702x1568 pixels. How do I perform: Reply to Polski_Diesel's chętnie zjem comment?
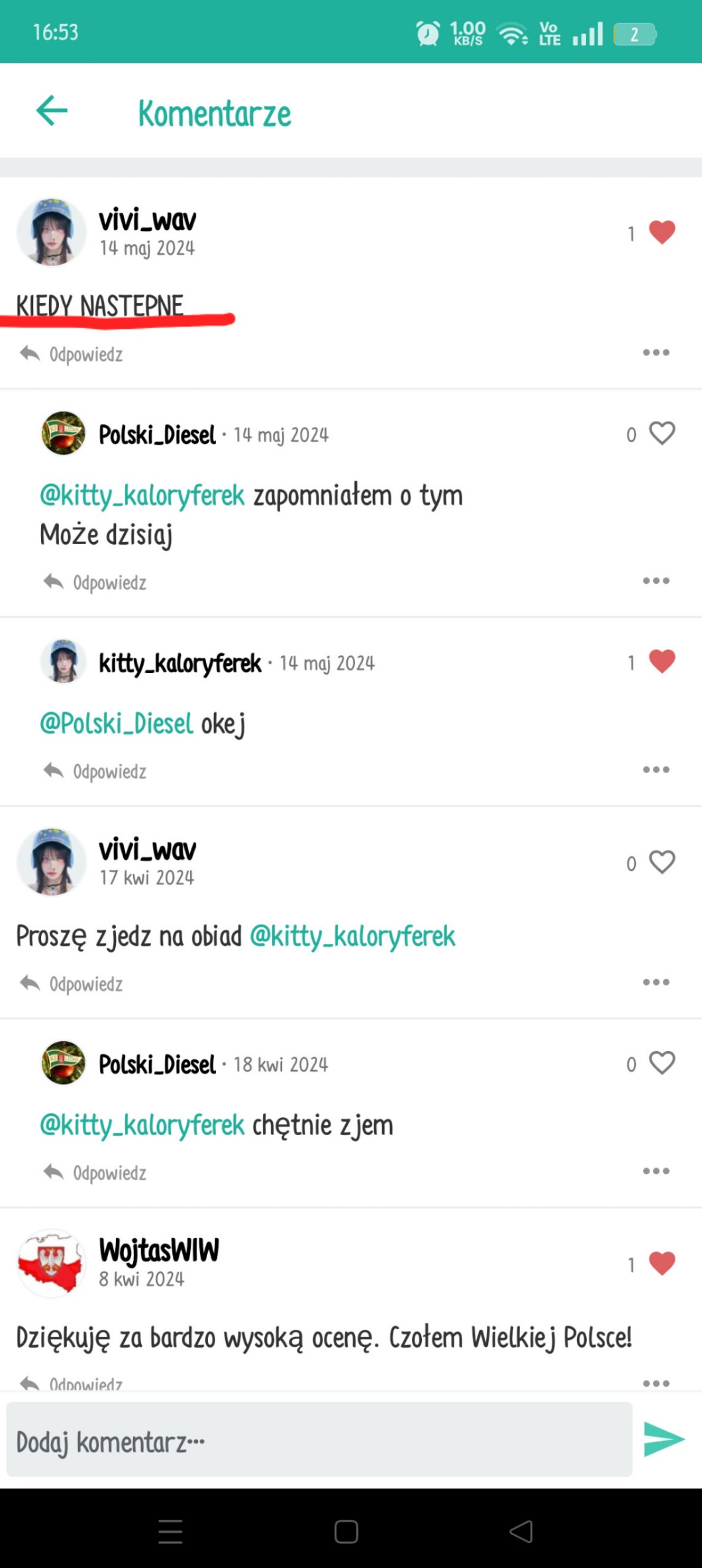pyautogui.click(x=95, y=1173)
